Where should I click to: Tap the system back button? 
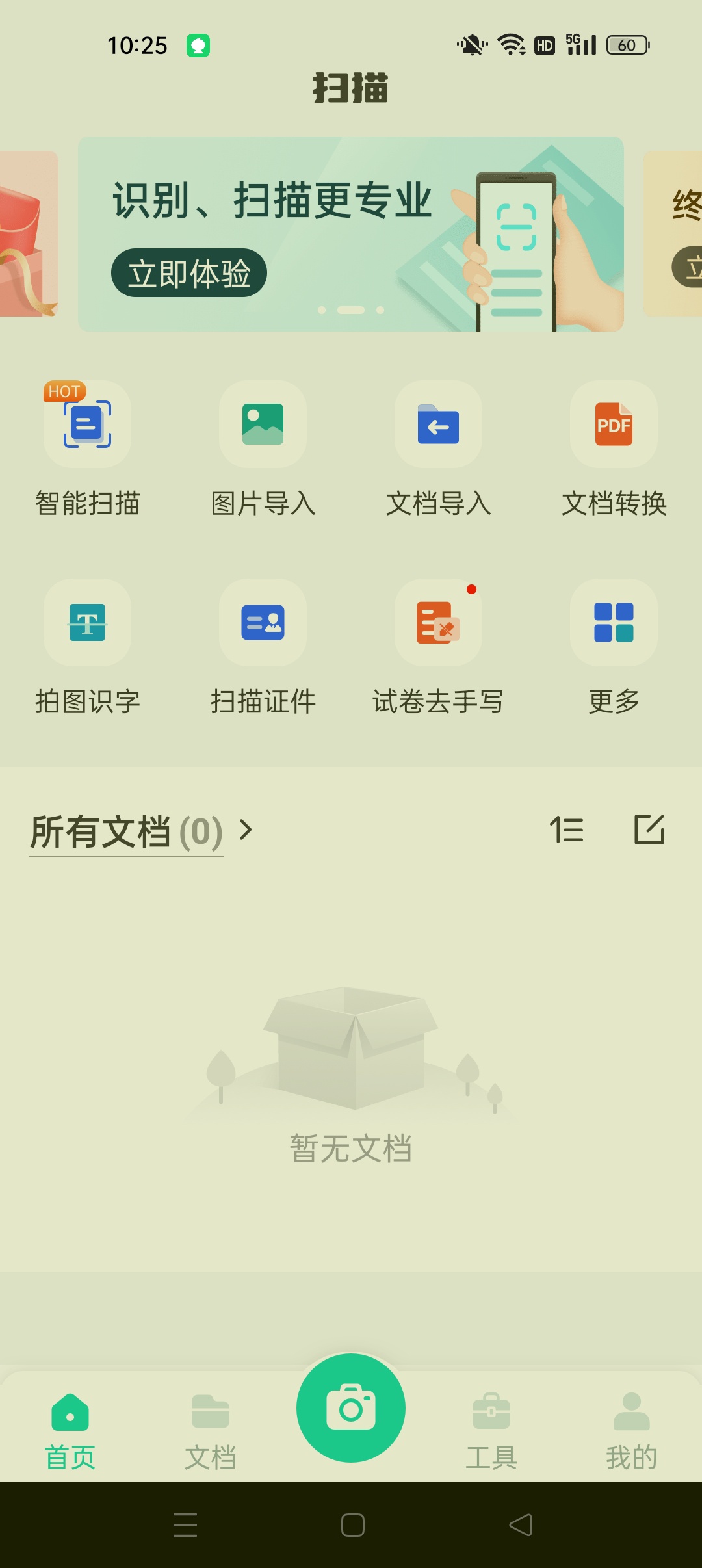click(521, 1525)
